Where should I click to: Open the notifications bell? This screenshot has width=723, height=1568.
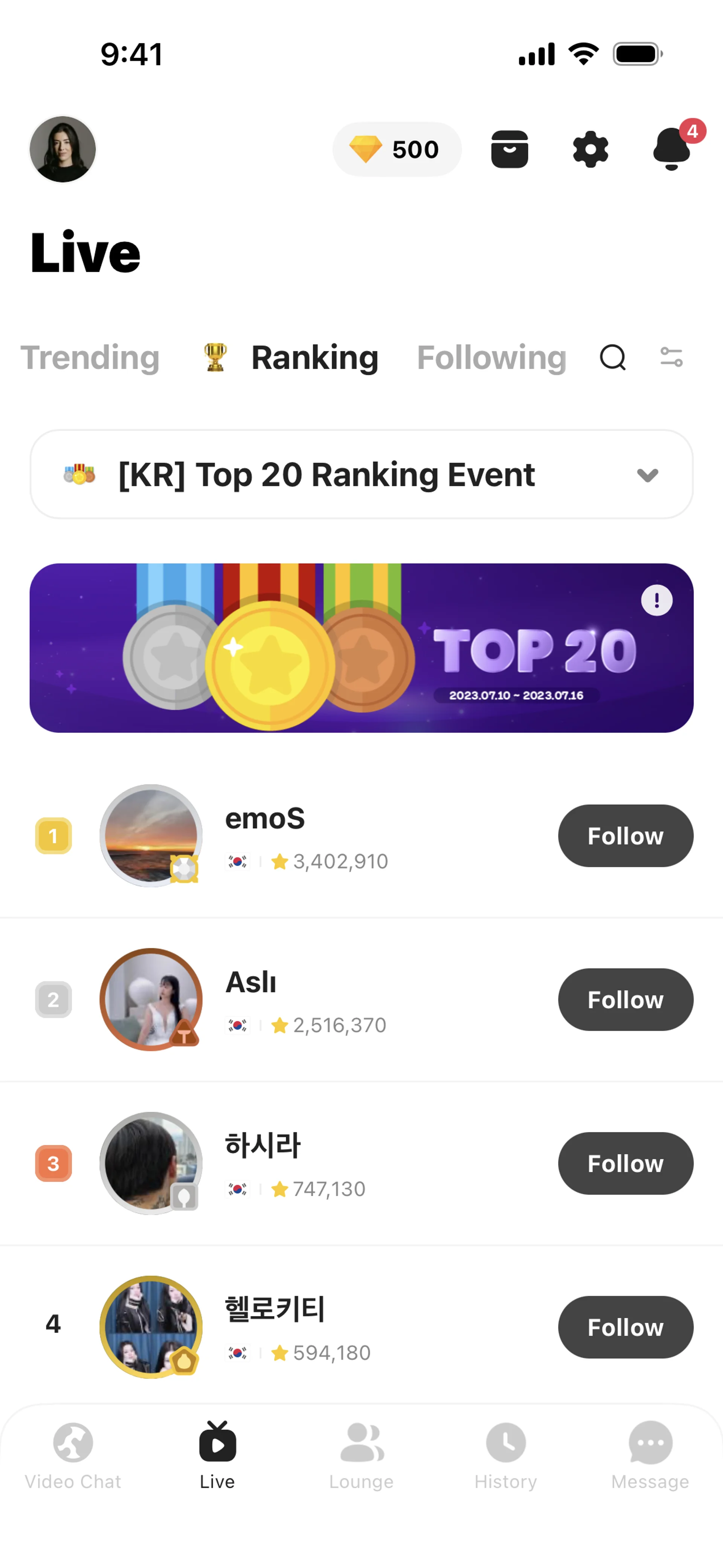click(672, 149)
